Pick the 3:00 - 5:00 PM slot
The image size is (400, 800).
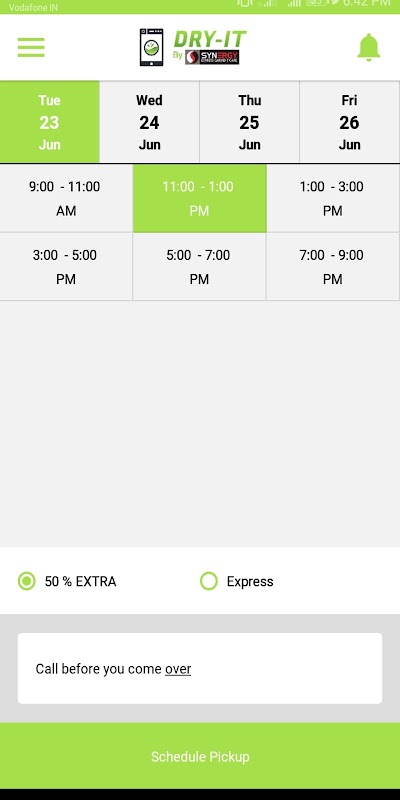(x=66, y=267)
